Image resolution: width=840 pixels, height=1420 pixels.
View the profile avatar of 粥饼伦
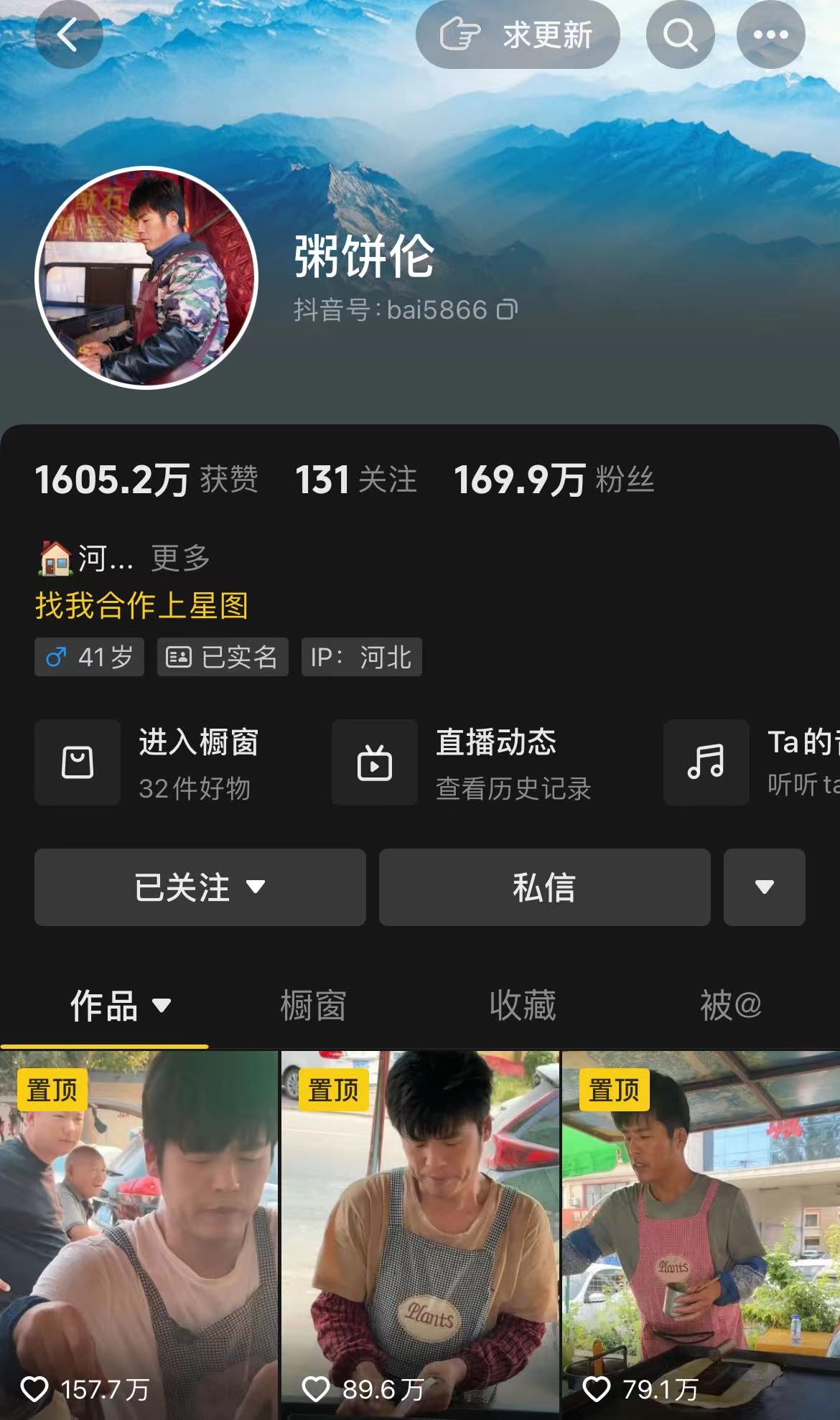point(146,278)
